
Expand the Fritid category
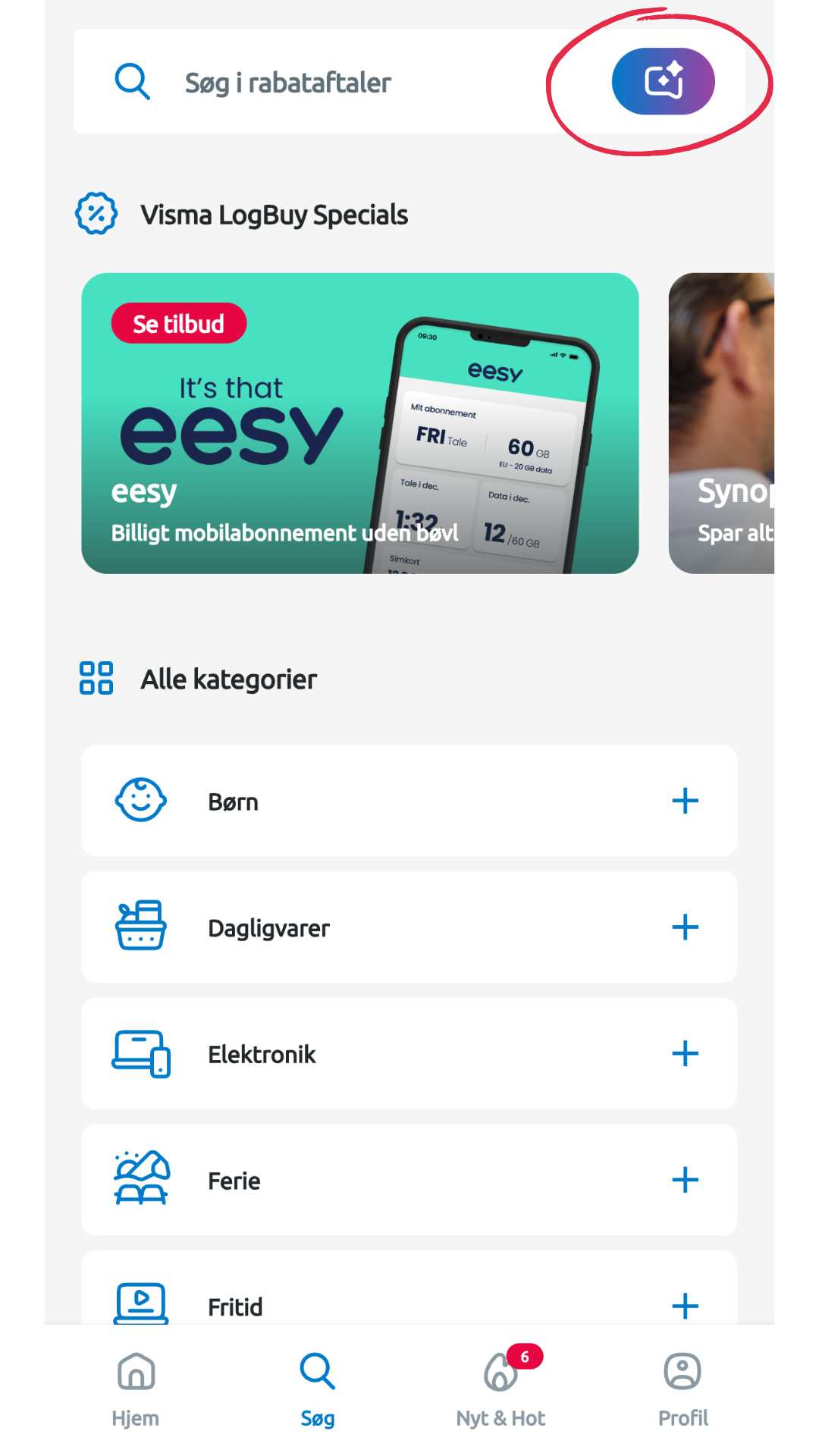pyautogui.click(x=685, y=1304)
